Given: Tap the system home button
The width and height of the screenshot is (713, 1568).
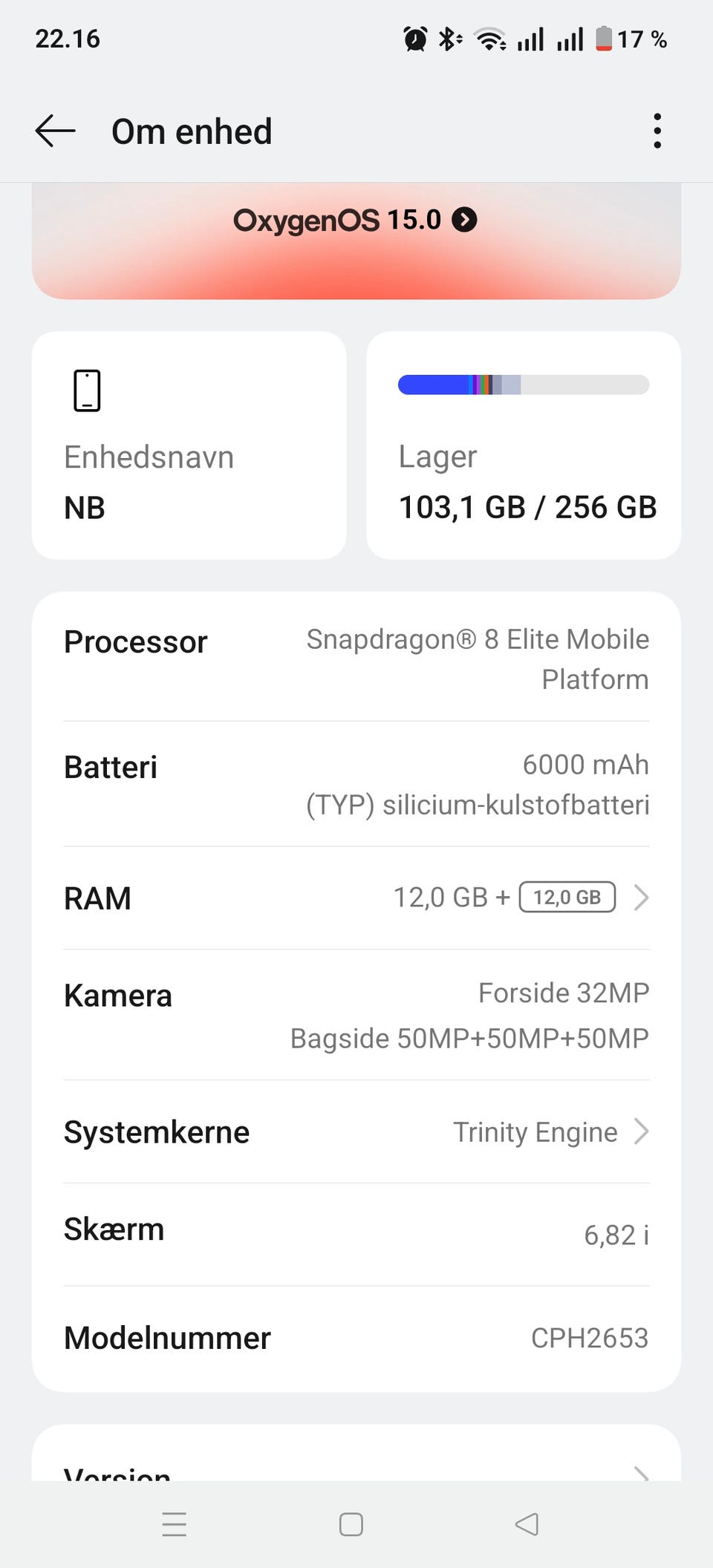Looking at the screenshot, I should 351,1524.
